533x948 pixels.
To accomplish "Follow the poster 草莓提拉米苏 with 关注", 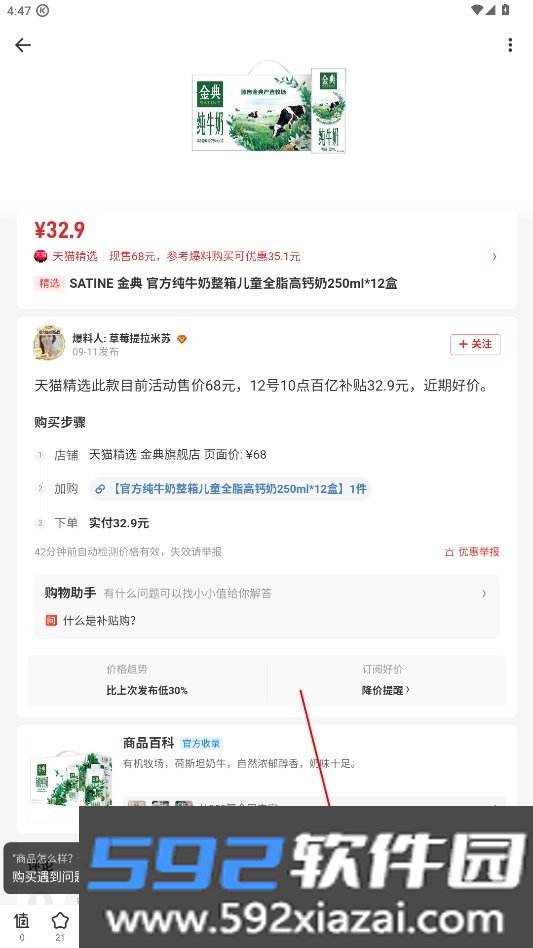I will [475, 344].
